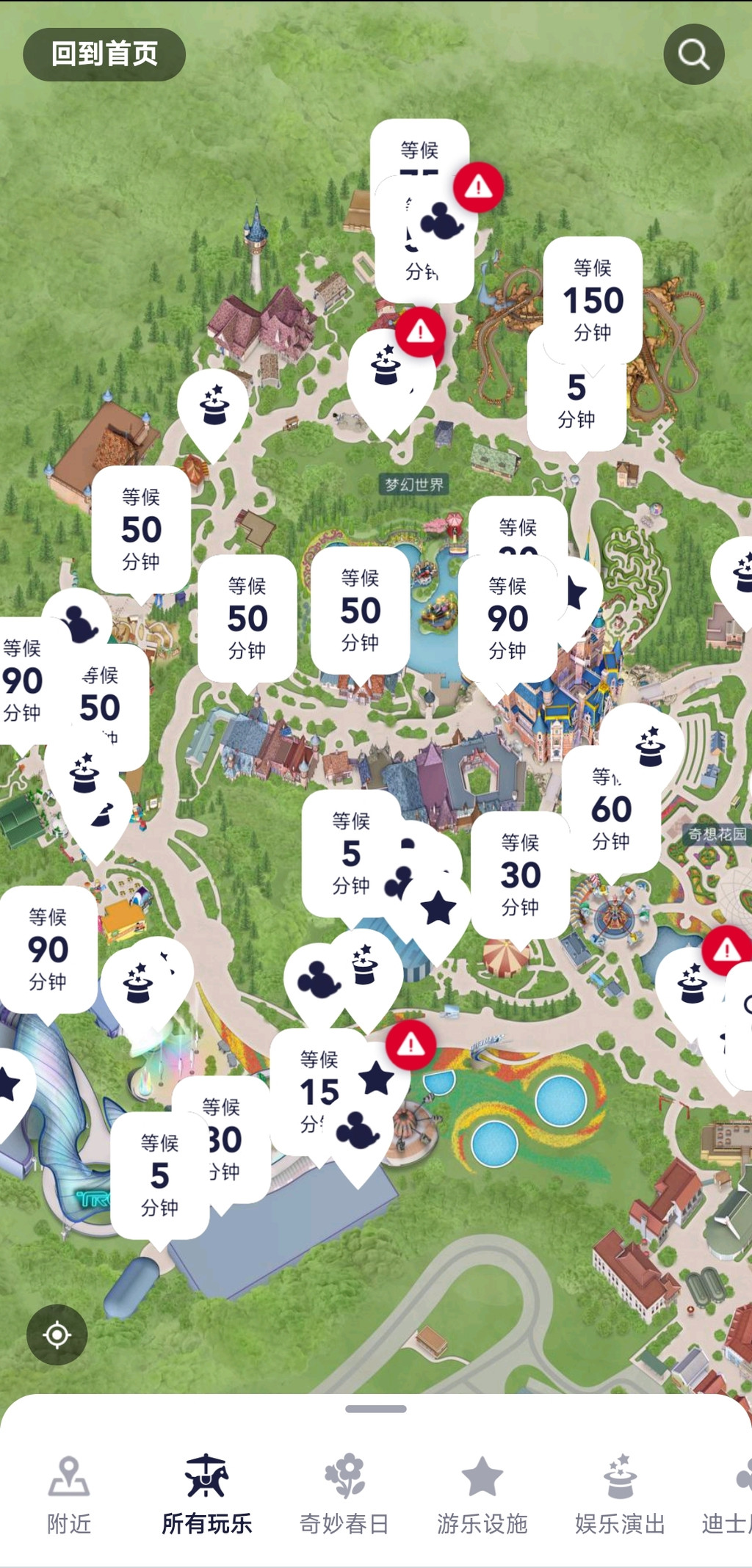Open the 60分钟 wait time marker

pos(611,809)
